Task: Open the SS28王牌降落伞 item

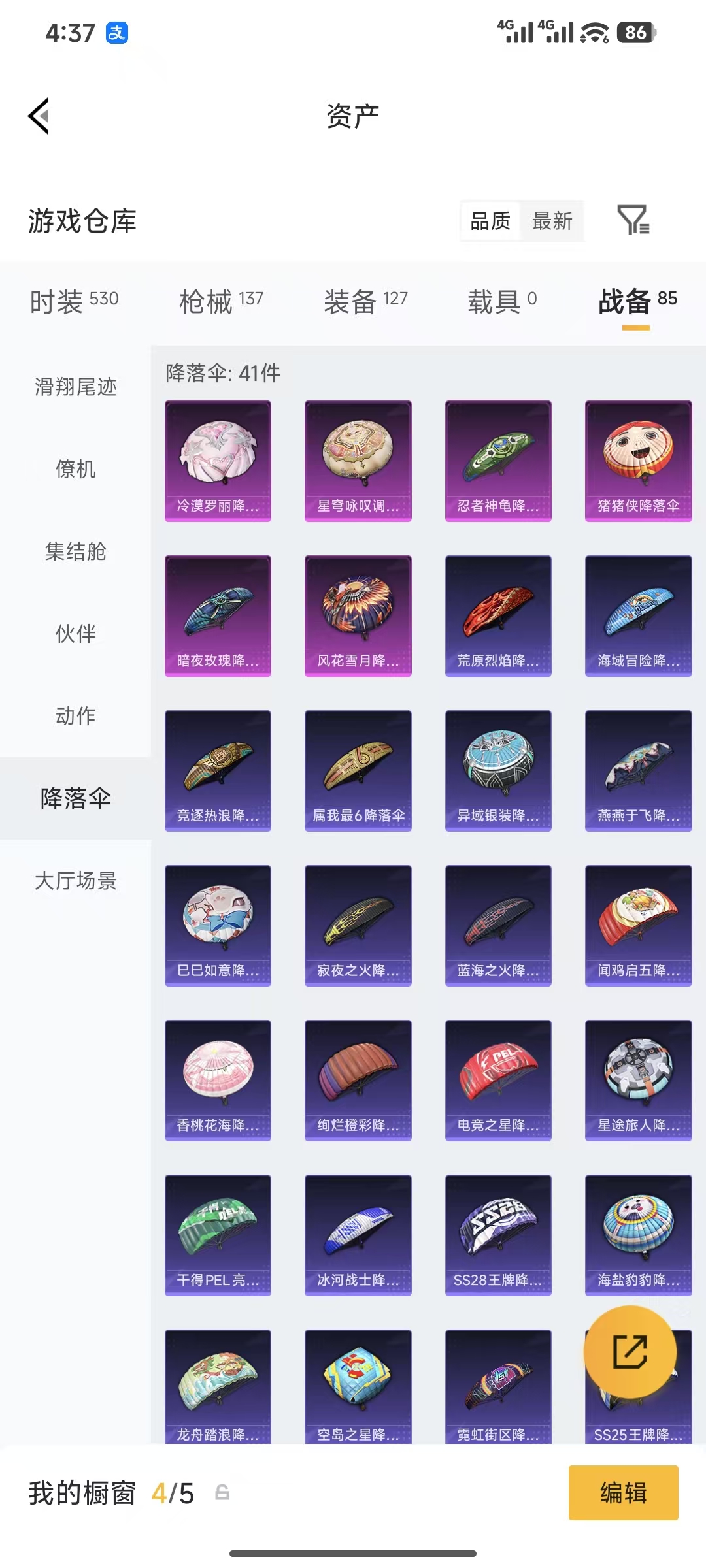Action: click(497, 1235)
